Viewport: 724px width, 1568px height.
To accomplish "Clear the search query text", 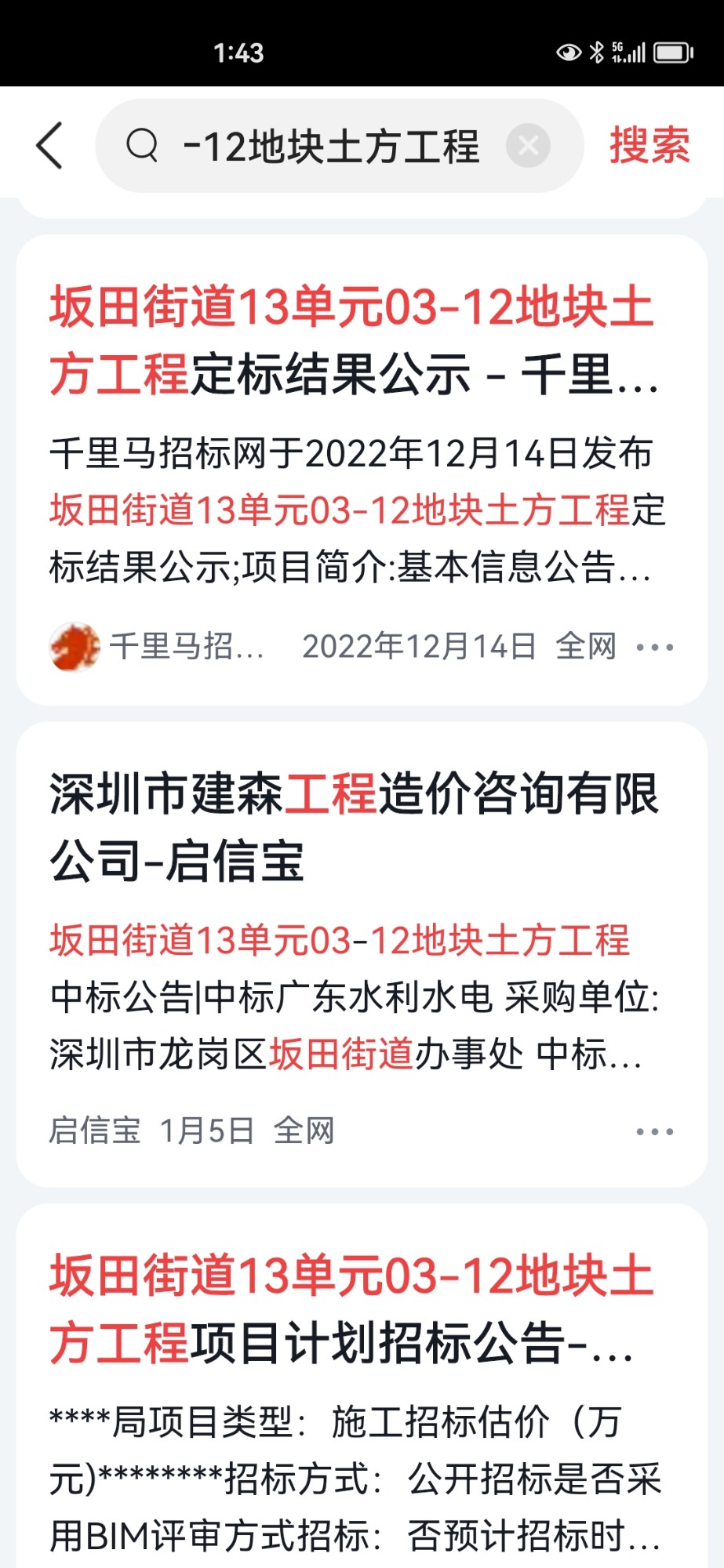I will (528, 146).
